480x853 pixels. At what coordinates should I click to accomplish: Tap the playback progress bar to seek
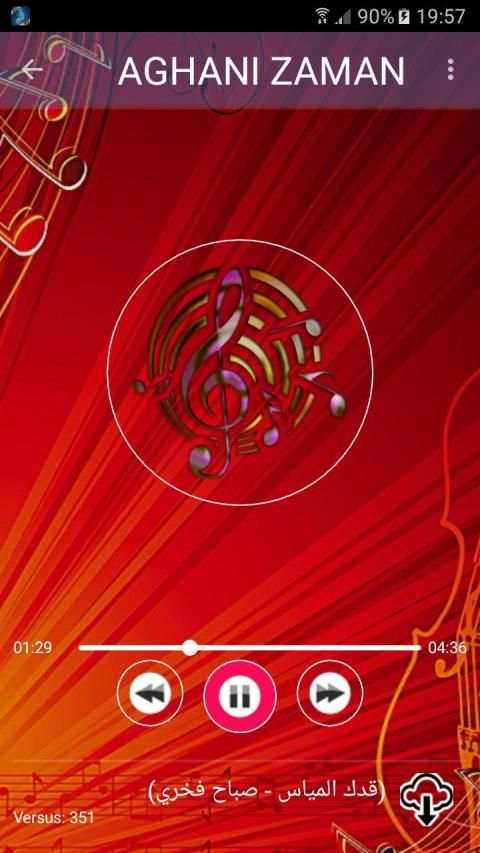point(250,647)
